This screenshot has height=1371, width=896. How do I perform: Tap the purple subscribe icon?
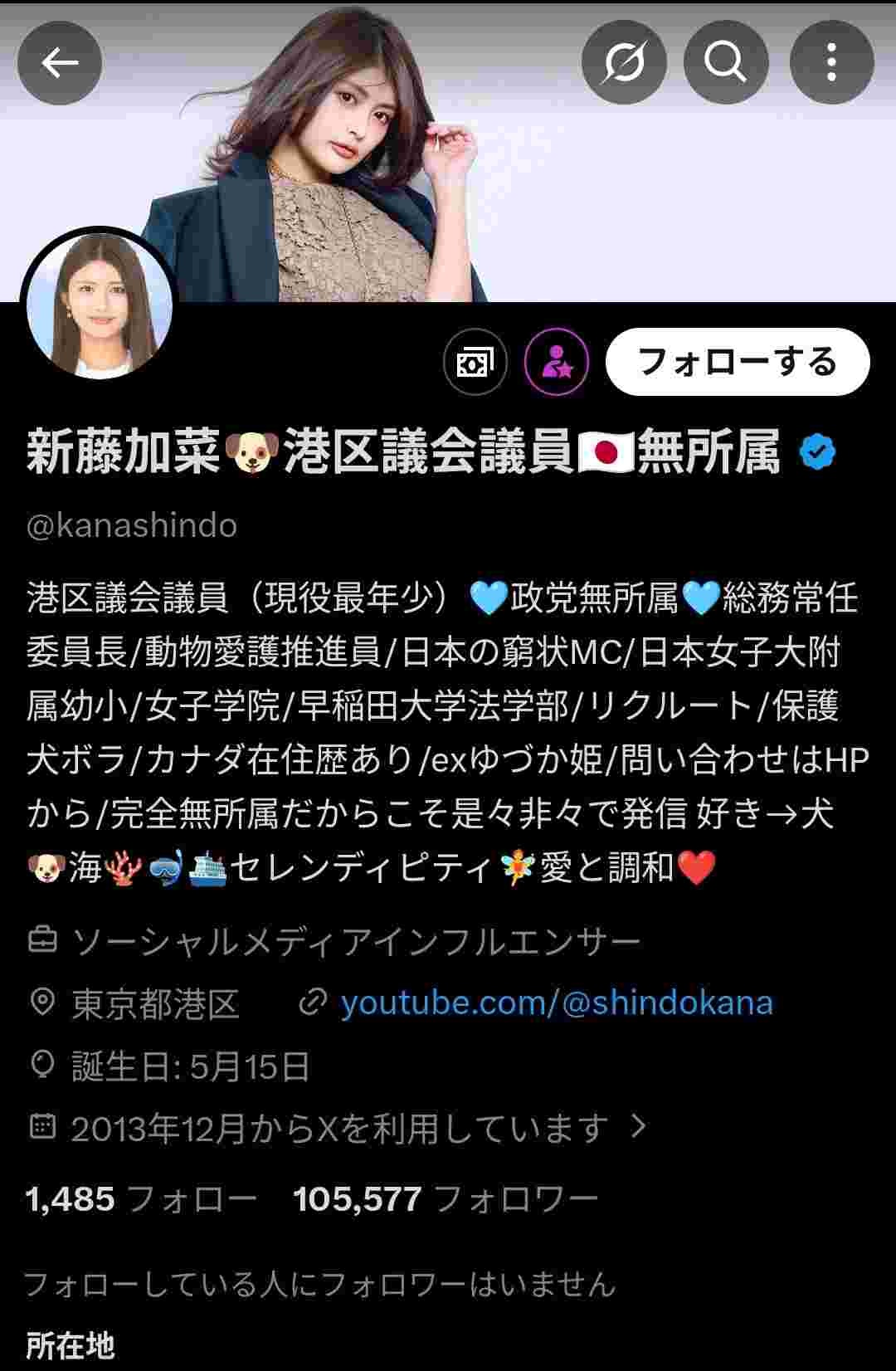[x=556, y=362]
